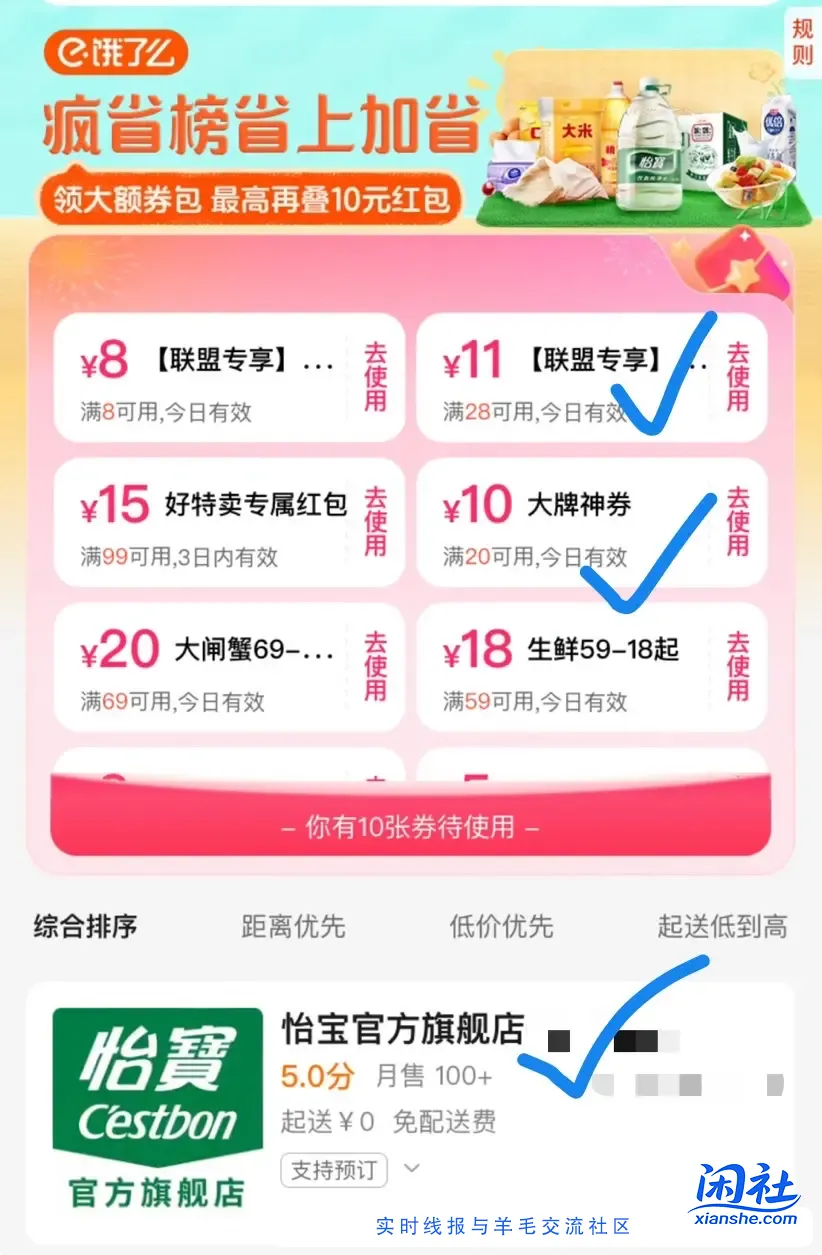Use the ¥10 大牌神券 coupon
This screenshot has height=1255, width=822.
735,522
